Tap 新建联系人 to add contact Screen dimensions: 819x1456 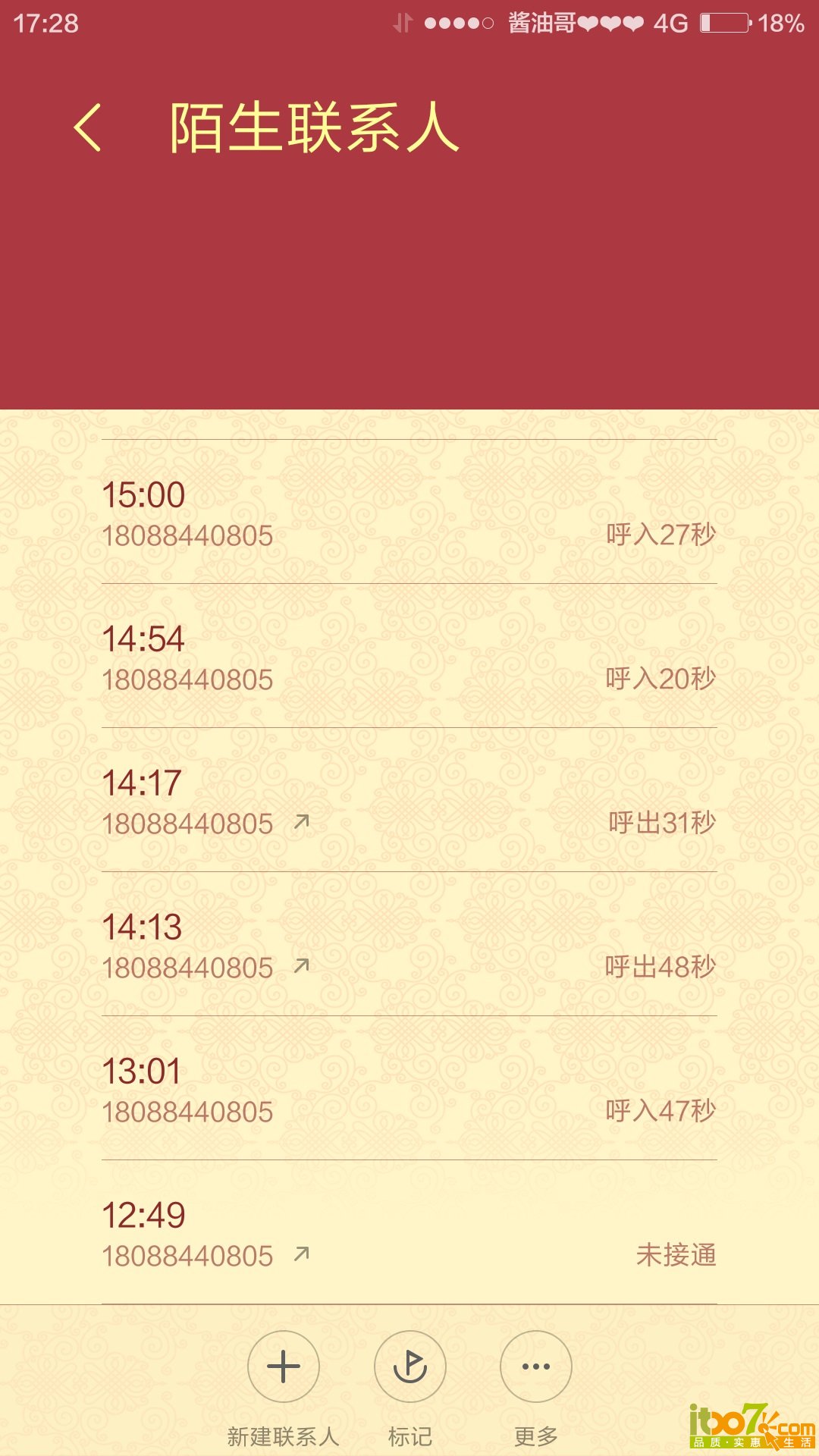(284, 1367)
